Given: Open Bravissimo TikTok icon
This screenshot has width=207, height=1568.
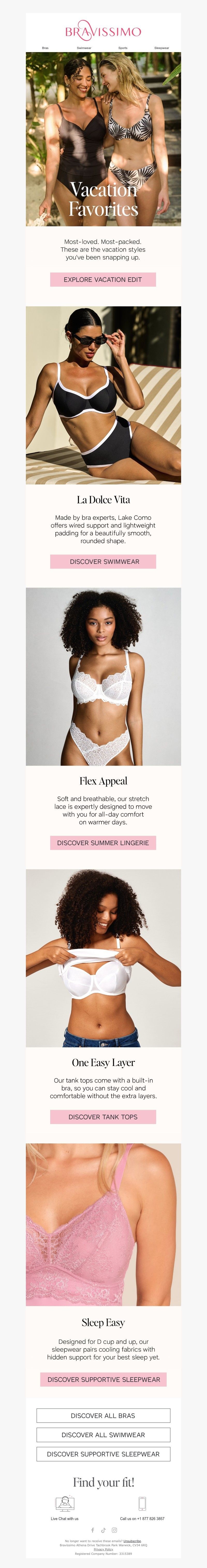Looking at the screenshot, I should 103,1530.
